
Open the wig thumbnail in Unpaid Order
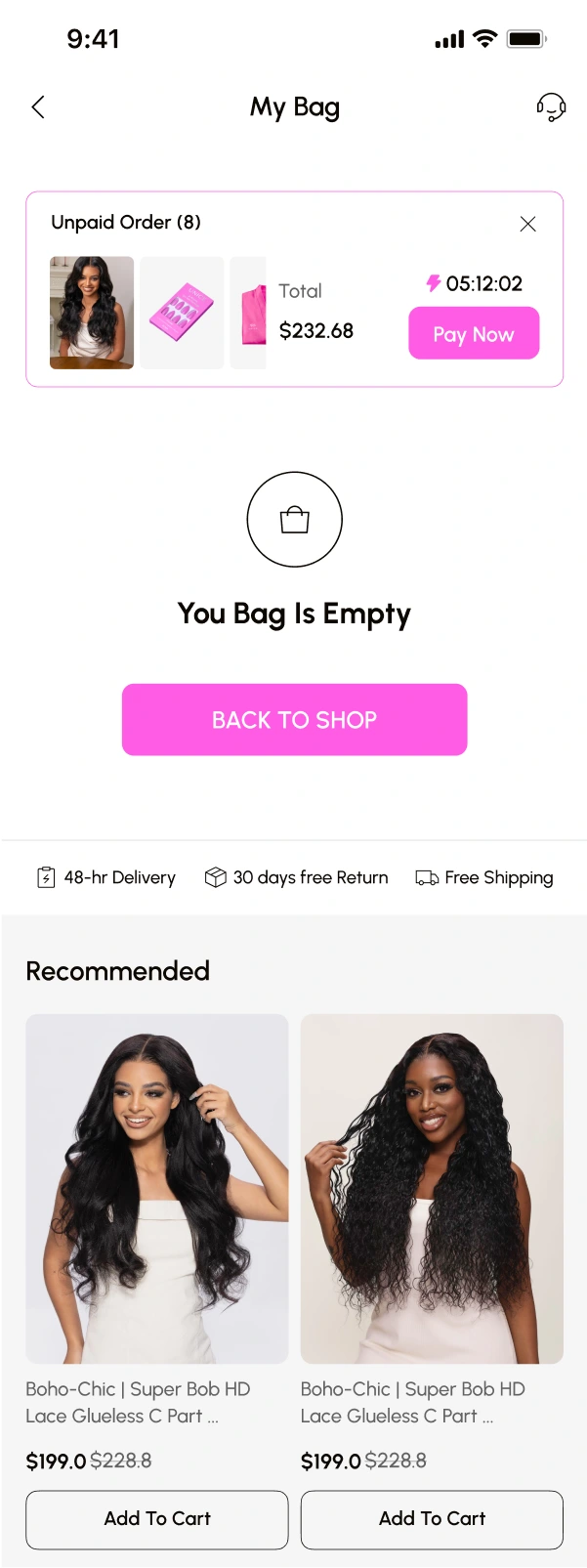(x=92, y=313)
